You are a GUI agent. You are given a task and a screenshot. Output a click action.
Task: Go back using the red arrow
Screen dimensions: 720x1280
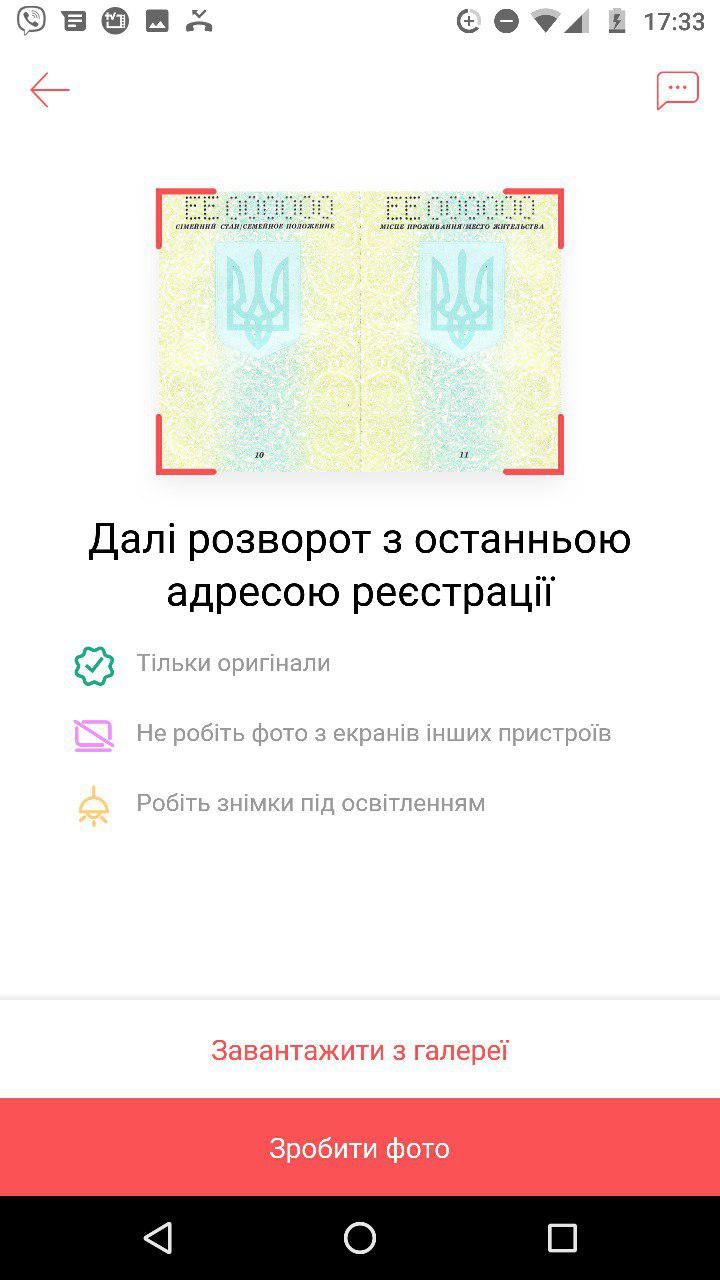(49, 90)
